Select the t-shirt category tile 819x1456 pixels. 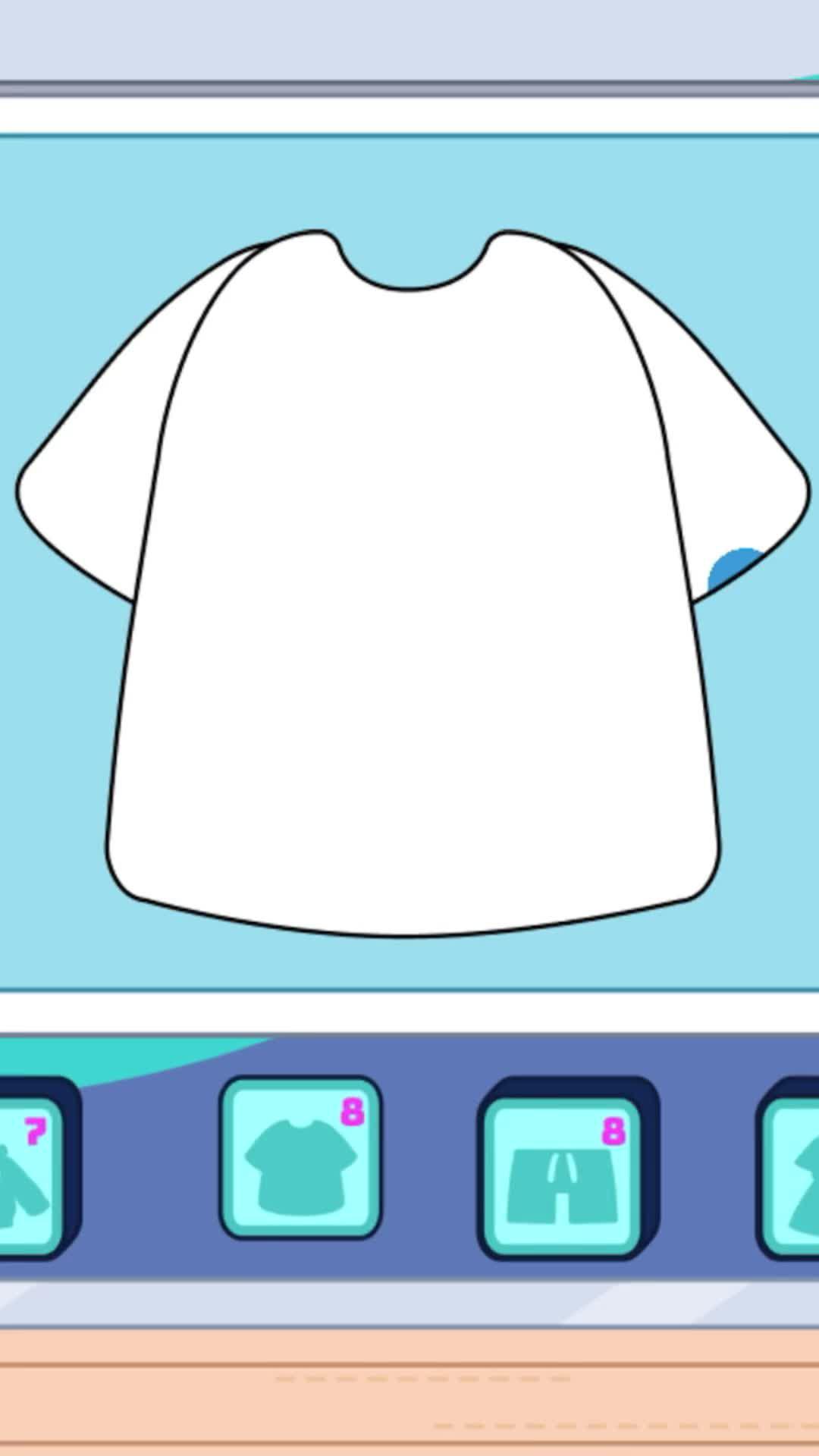(300, 1157)
